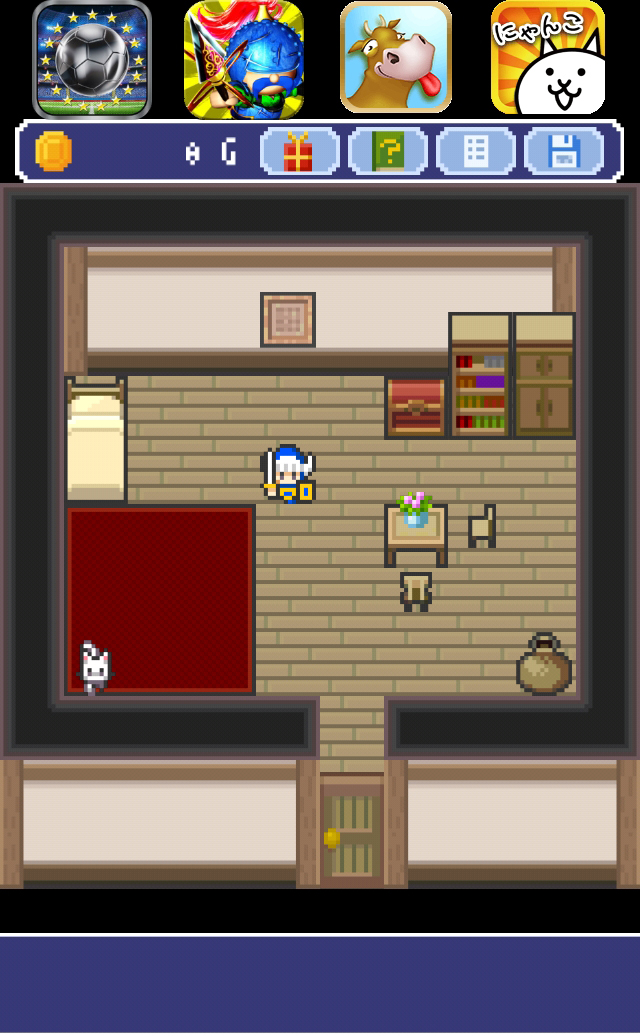Viewport: 640px width, 1036px height.
Task: Open the gift box button
Action: (298, 152)
